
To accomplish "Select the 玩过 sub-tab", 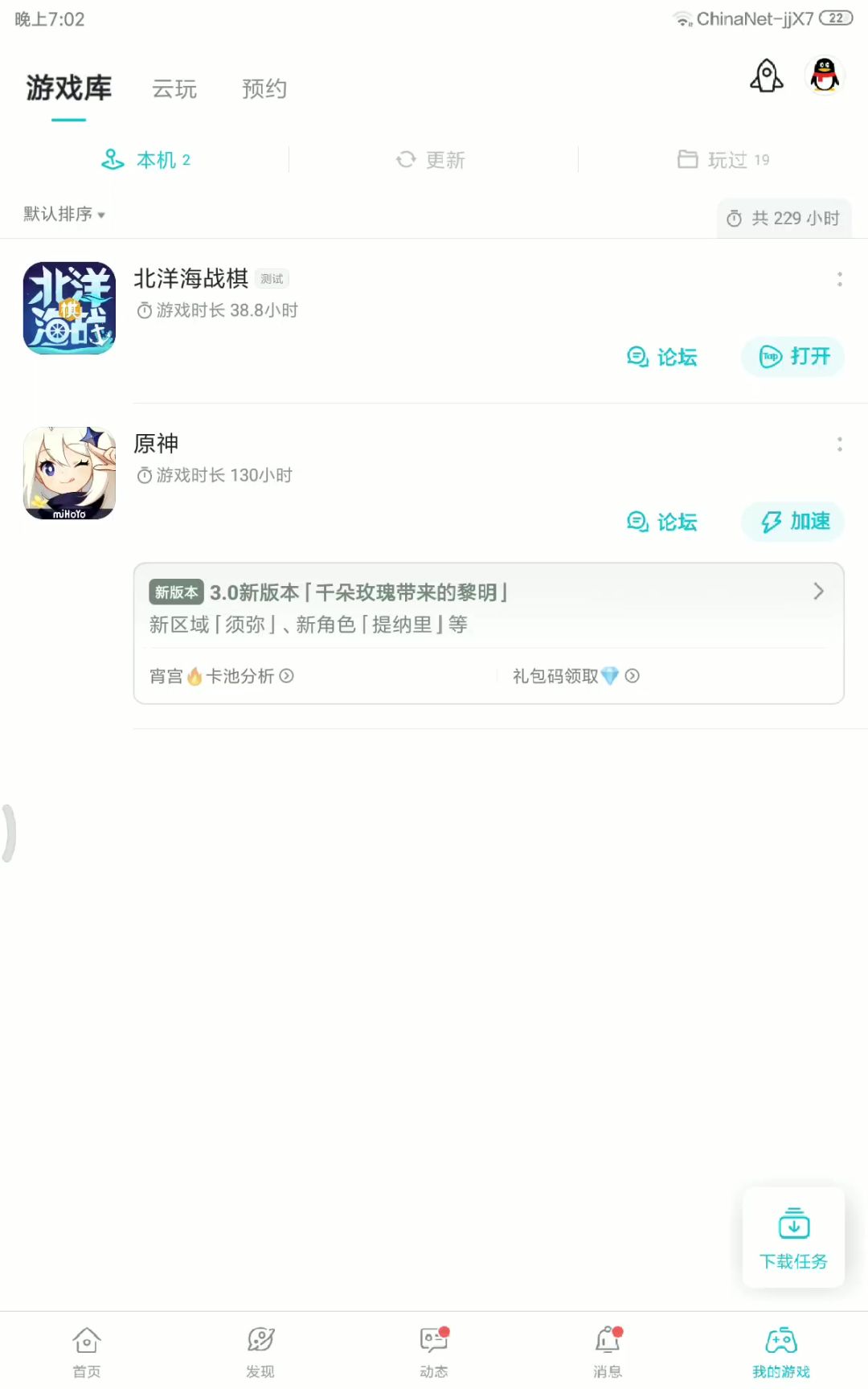I will [x=723, y=160].
